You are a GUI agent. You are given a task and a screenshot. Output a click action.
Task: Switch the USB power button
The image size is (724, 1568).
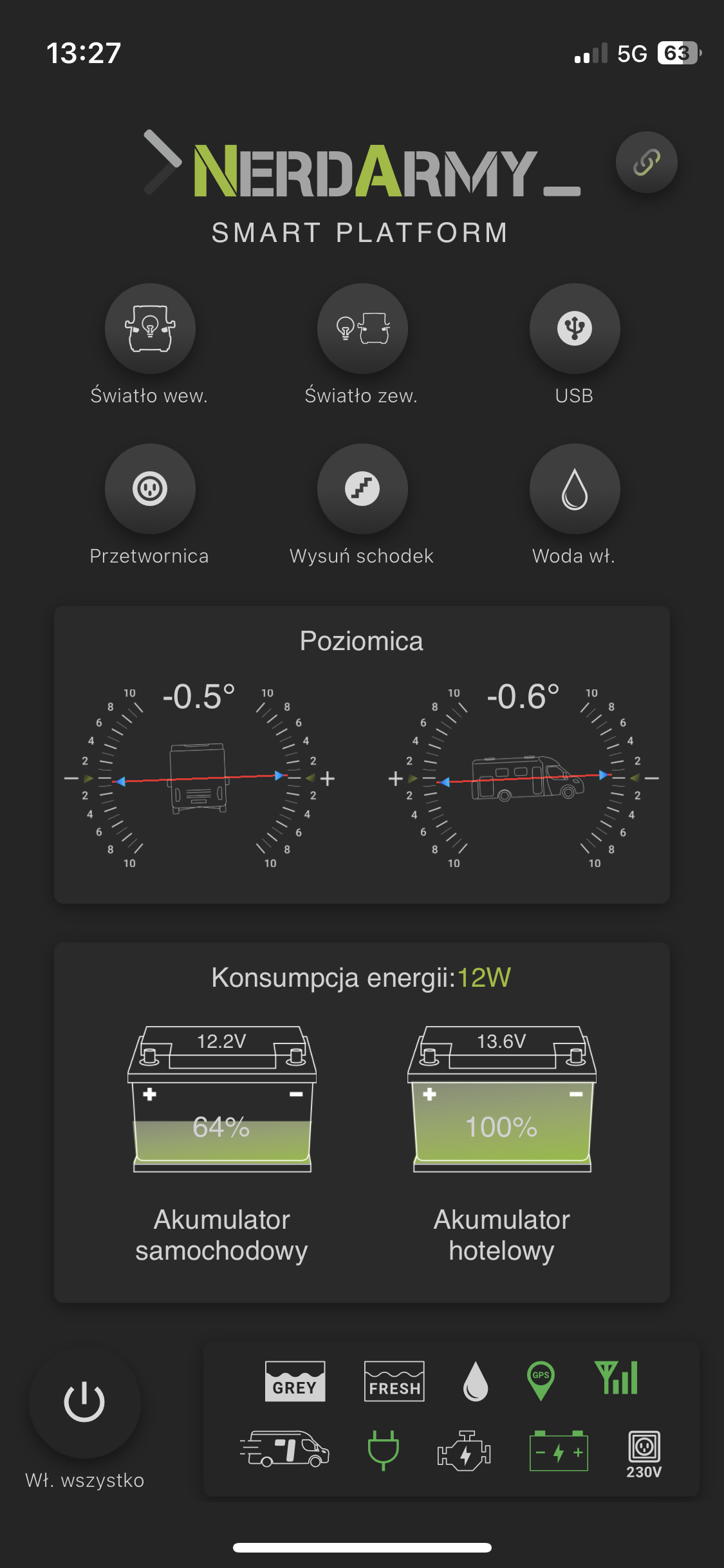click(574, 328)
